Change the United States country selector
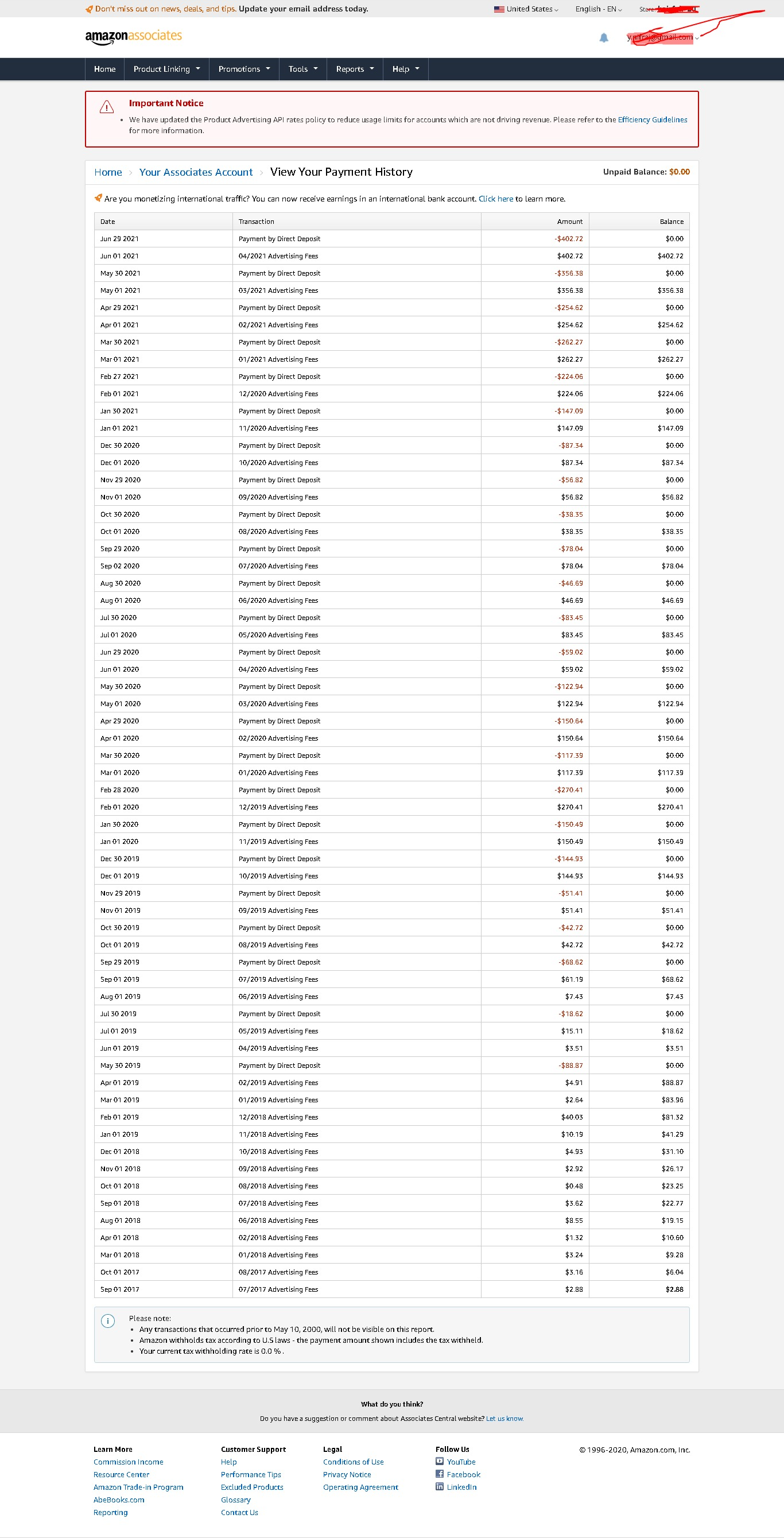This screenshot has height=1538, width=784. [x=526, y=9]
